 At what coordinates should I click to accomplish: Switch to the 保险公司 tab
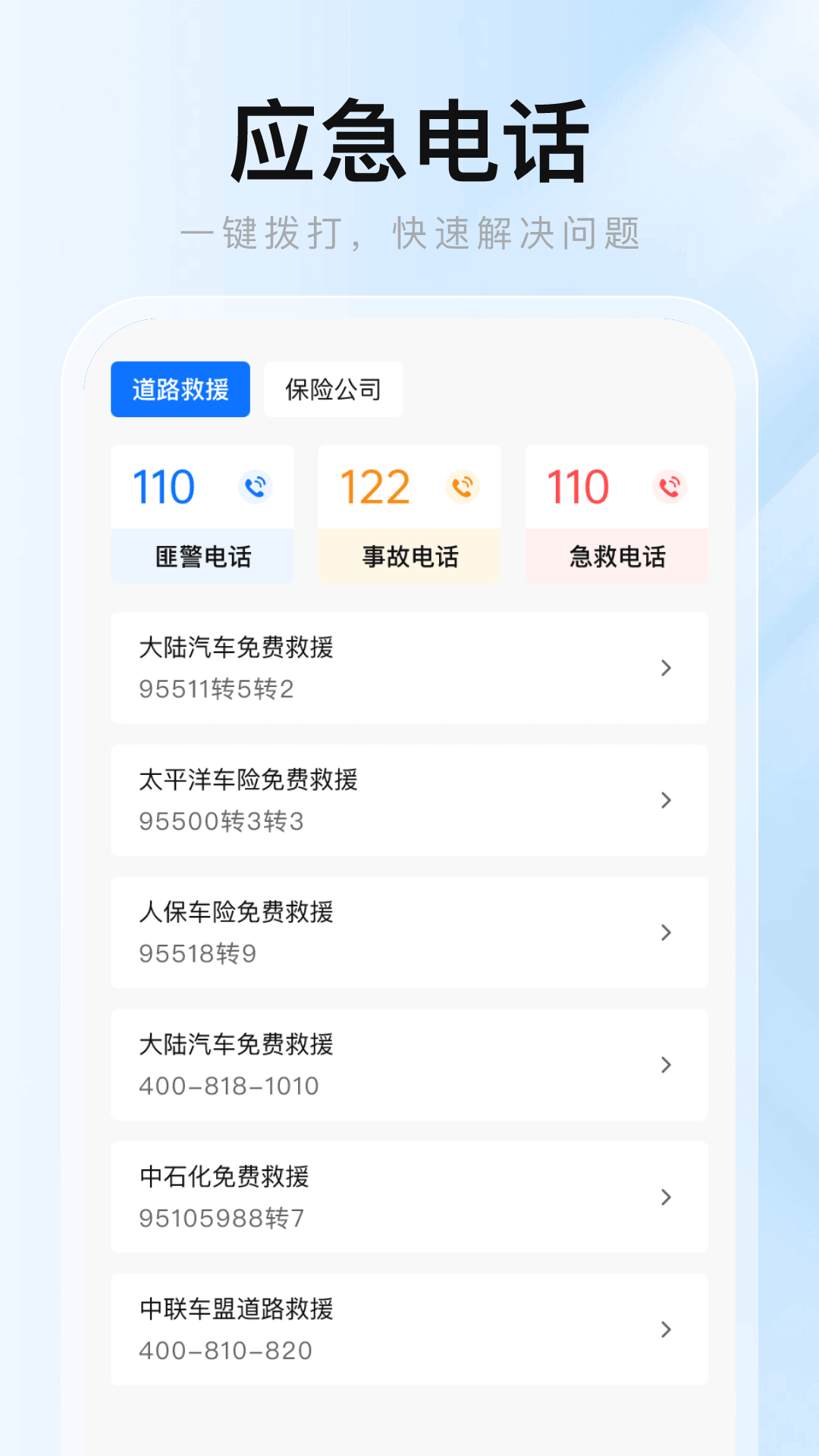click(333, 389)
